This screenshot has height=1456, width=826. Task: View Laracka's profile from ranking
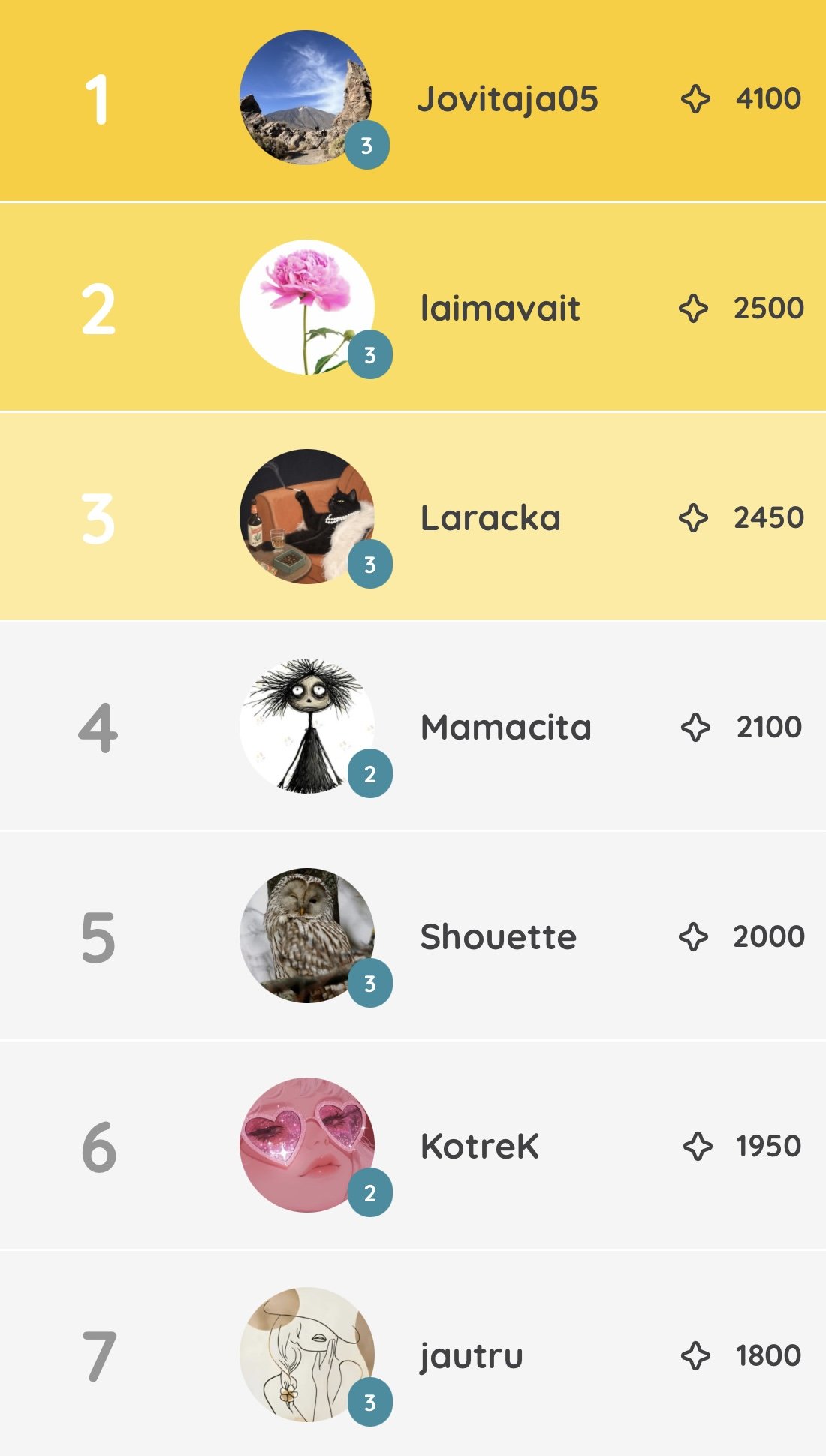413,517
